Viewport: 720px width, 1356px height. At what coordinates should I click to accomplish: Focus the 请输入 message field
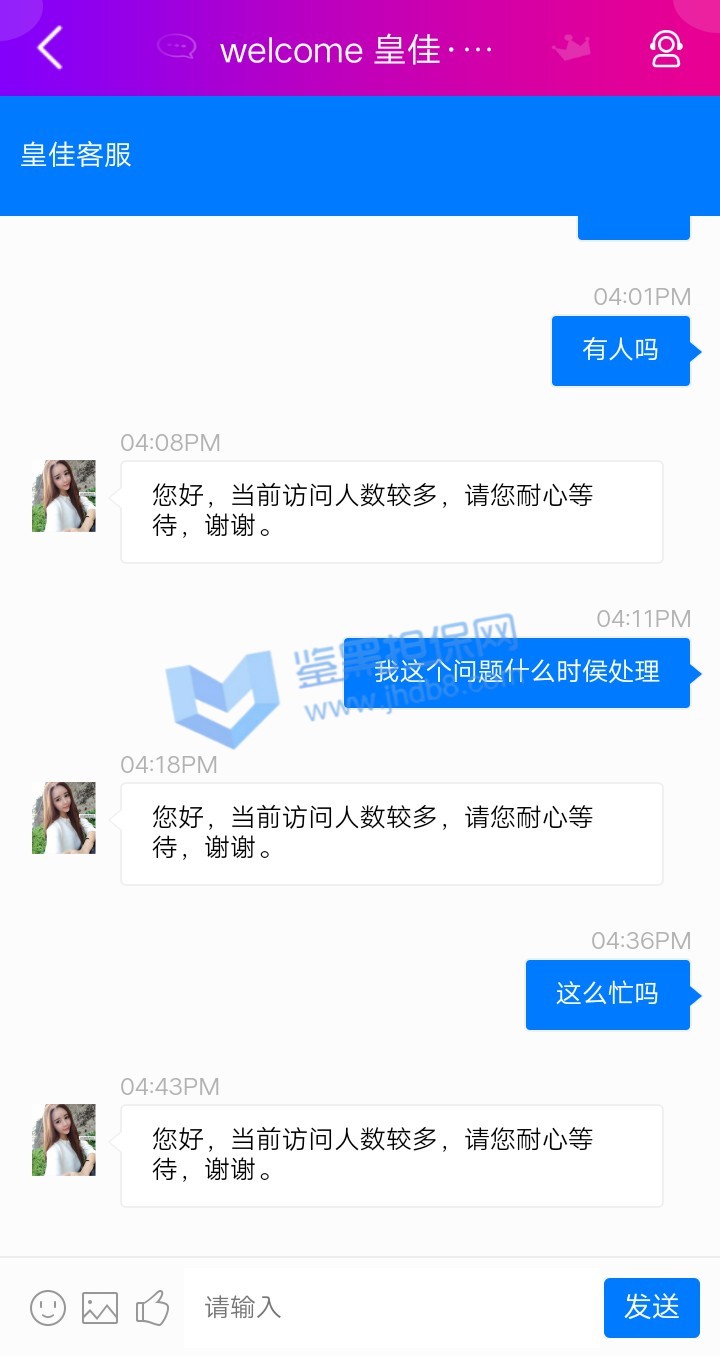point(390,1307)
